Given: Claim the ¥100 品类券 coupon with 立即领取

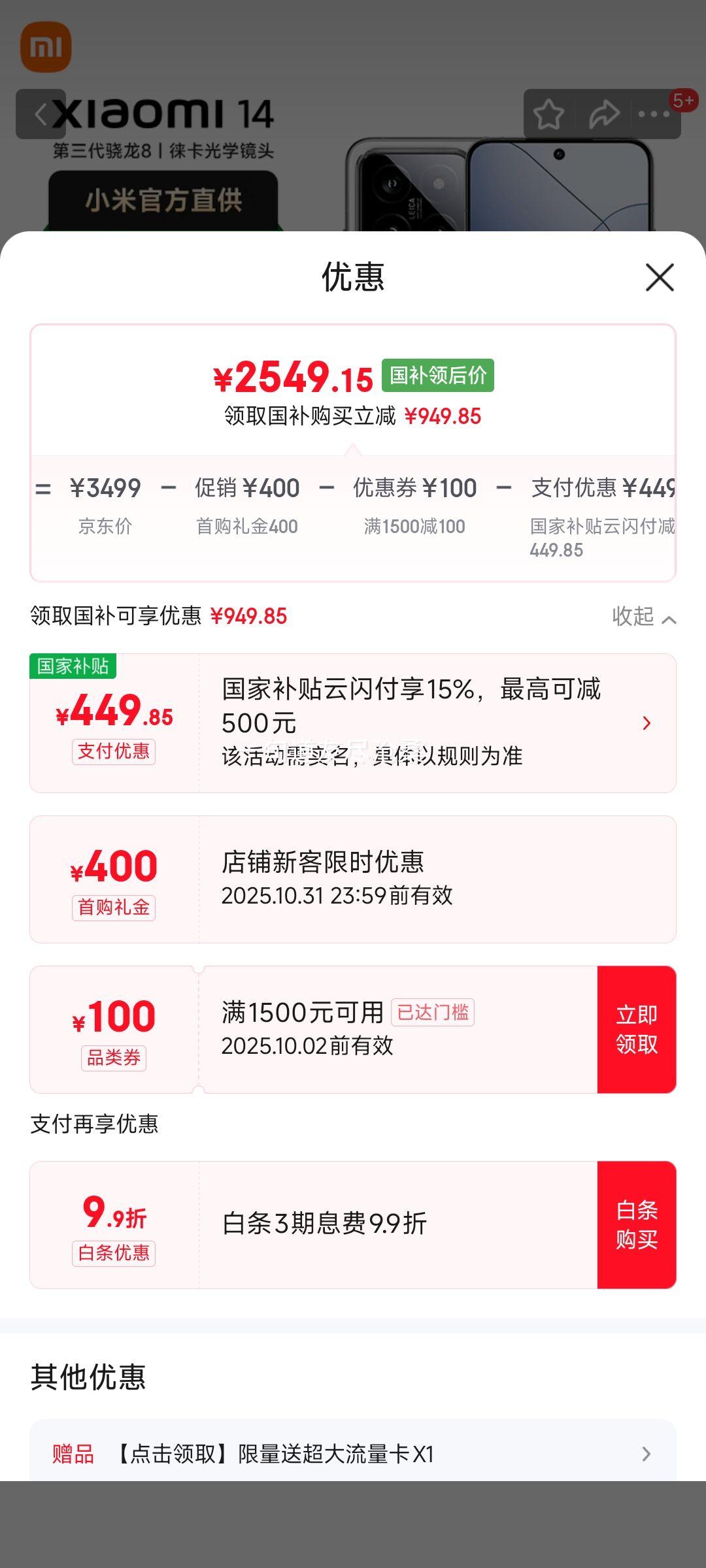Looking at the screenshot, I should tap(636, 1029).
